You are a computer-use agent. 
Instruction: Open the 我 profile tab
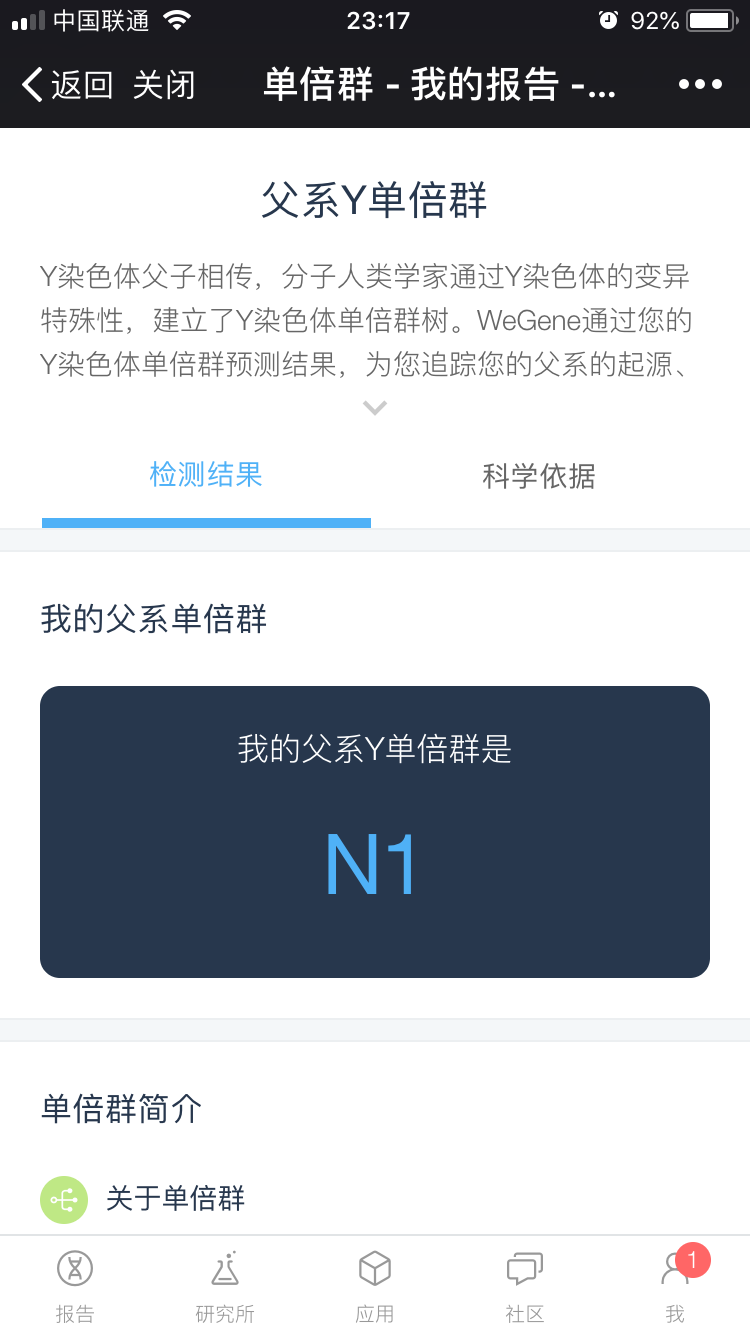[x=675, y=1286]
